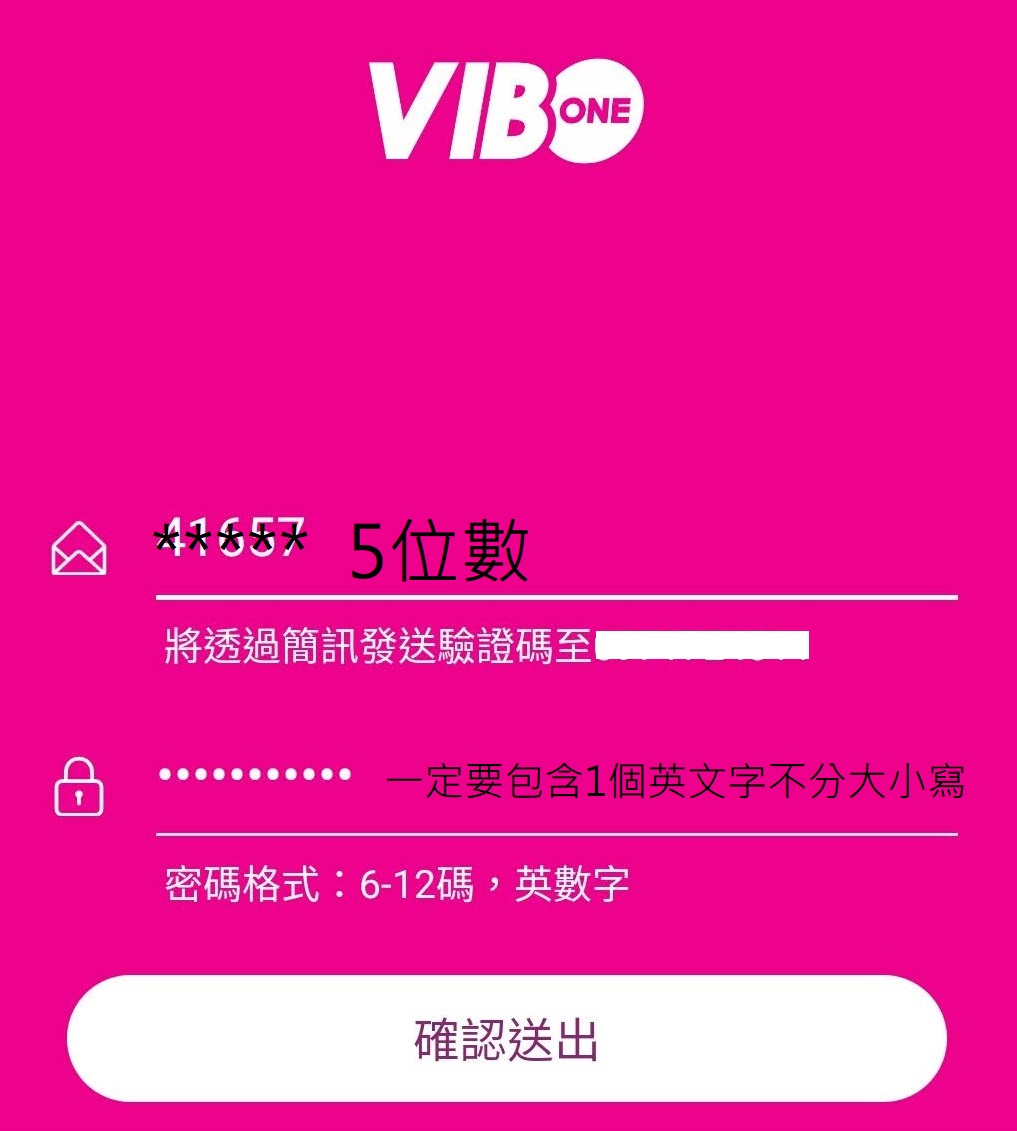Focus the password input field
Viewport: 1017px width, 1131px height.
555,782
